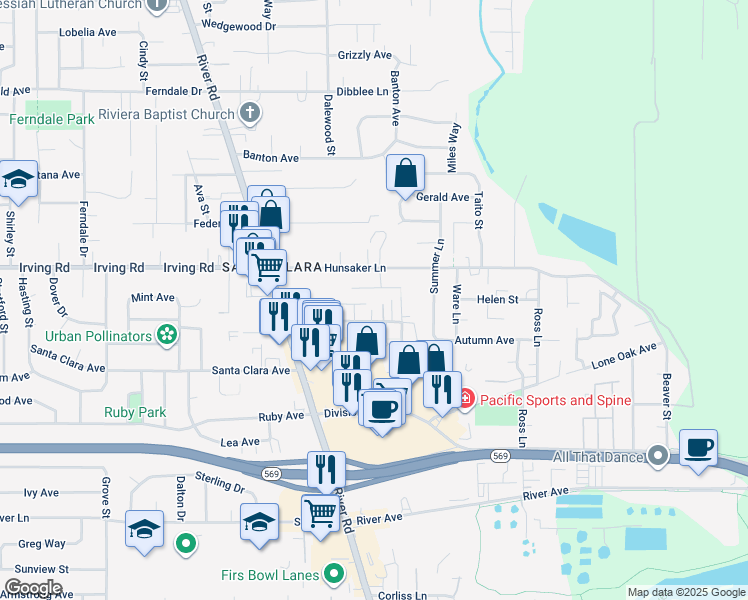
Task: Open the grocery cart marker at Hunsaker Ln
Action: coord(267,268)
